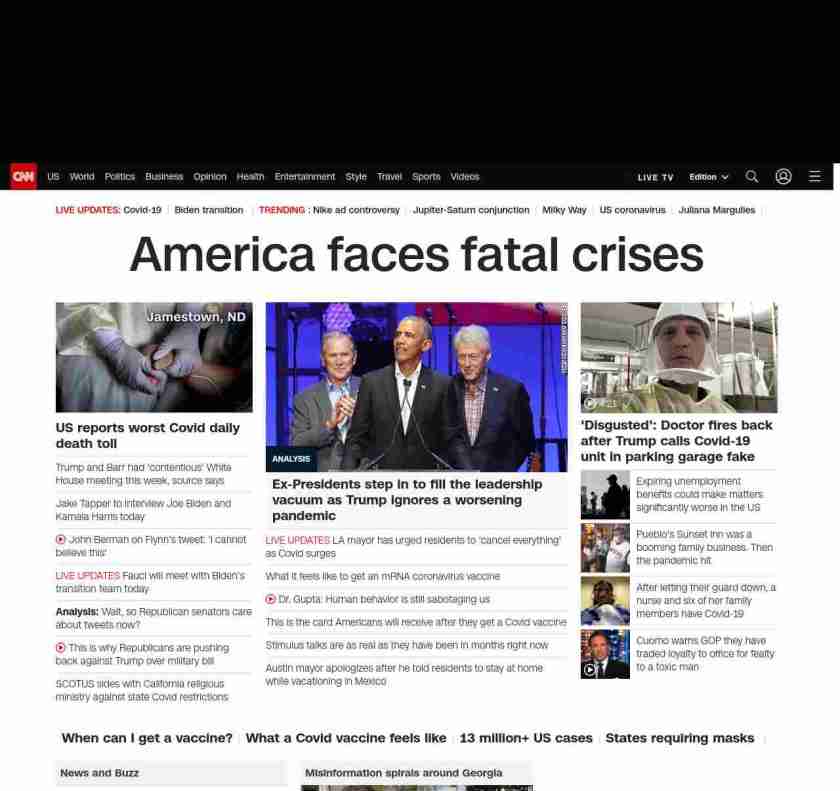Expand the Edition dropdown
Screen dimensions: 840x791
coord(708,177)
